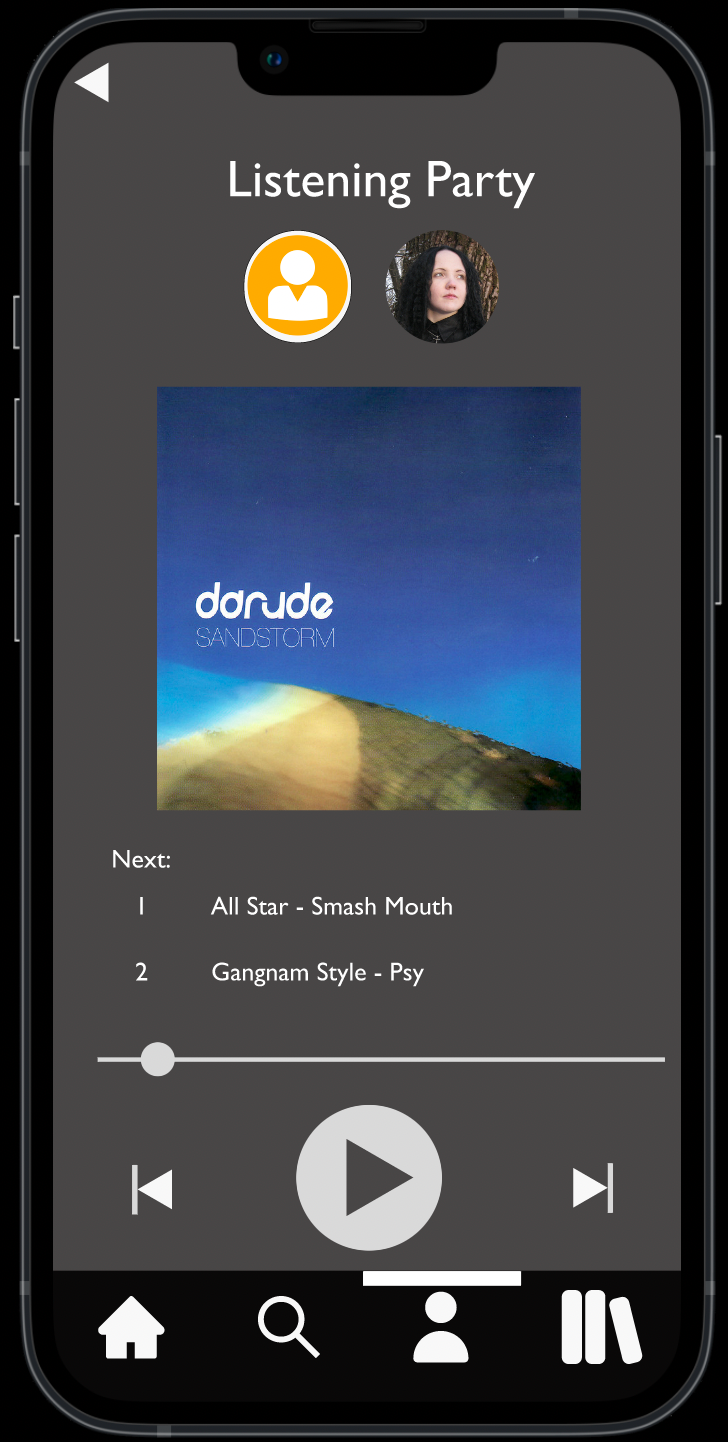Play the current song
728x1442 pixels.
369,1178
